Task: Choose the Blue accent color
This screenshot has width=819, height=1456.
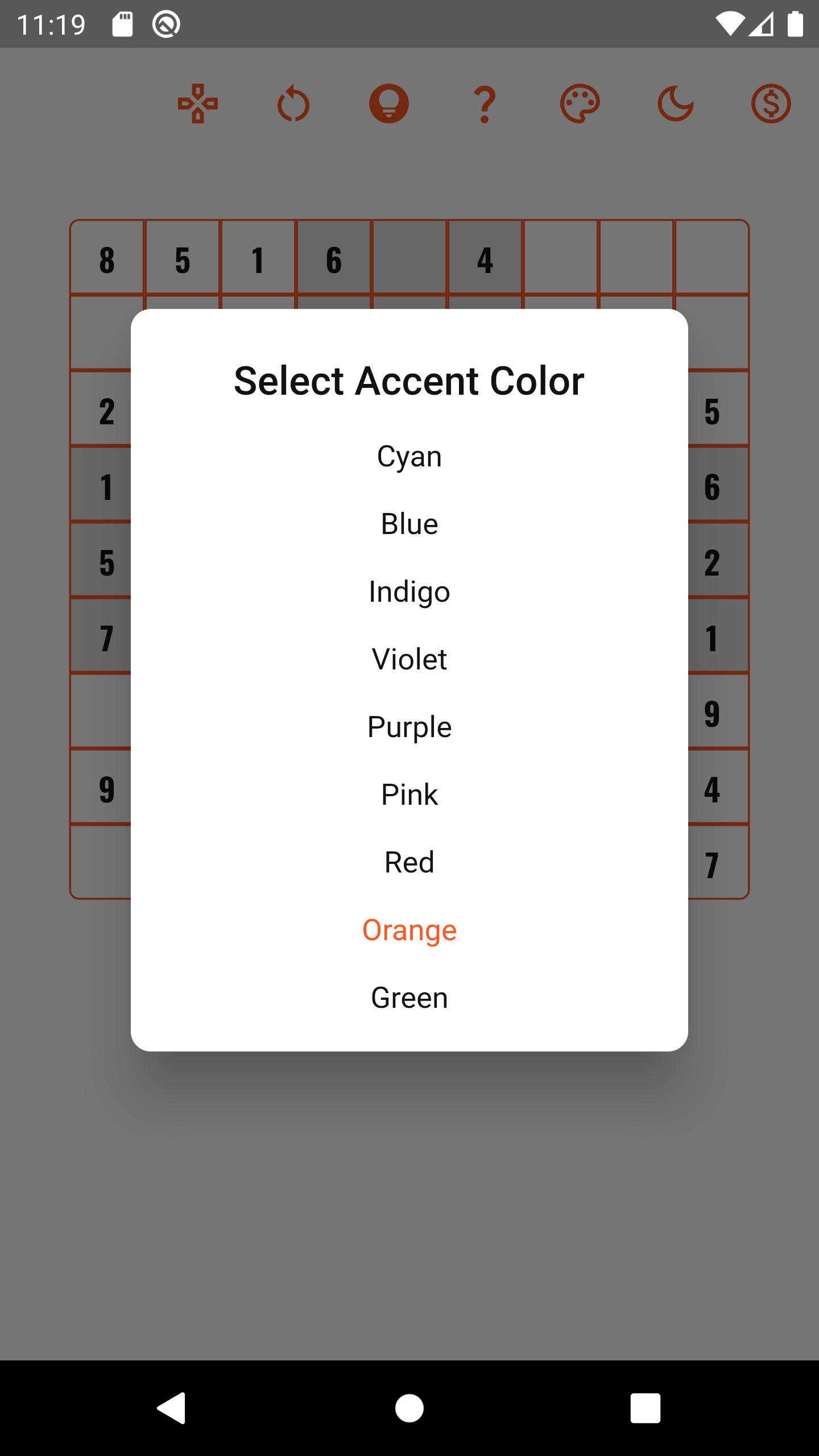Action: click(409, 524)
